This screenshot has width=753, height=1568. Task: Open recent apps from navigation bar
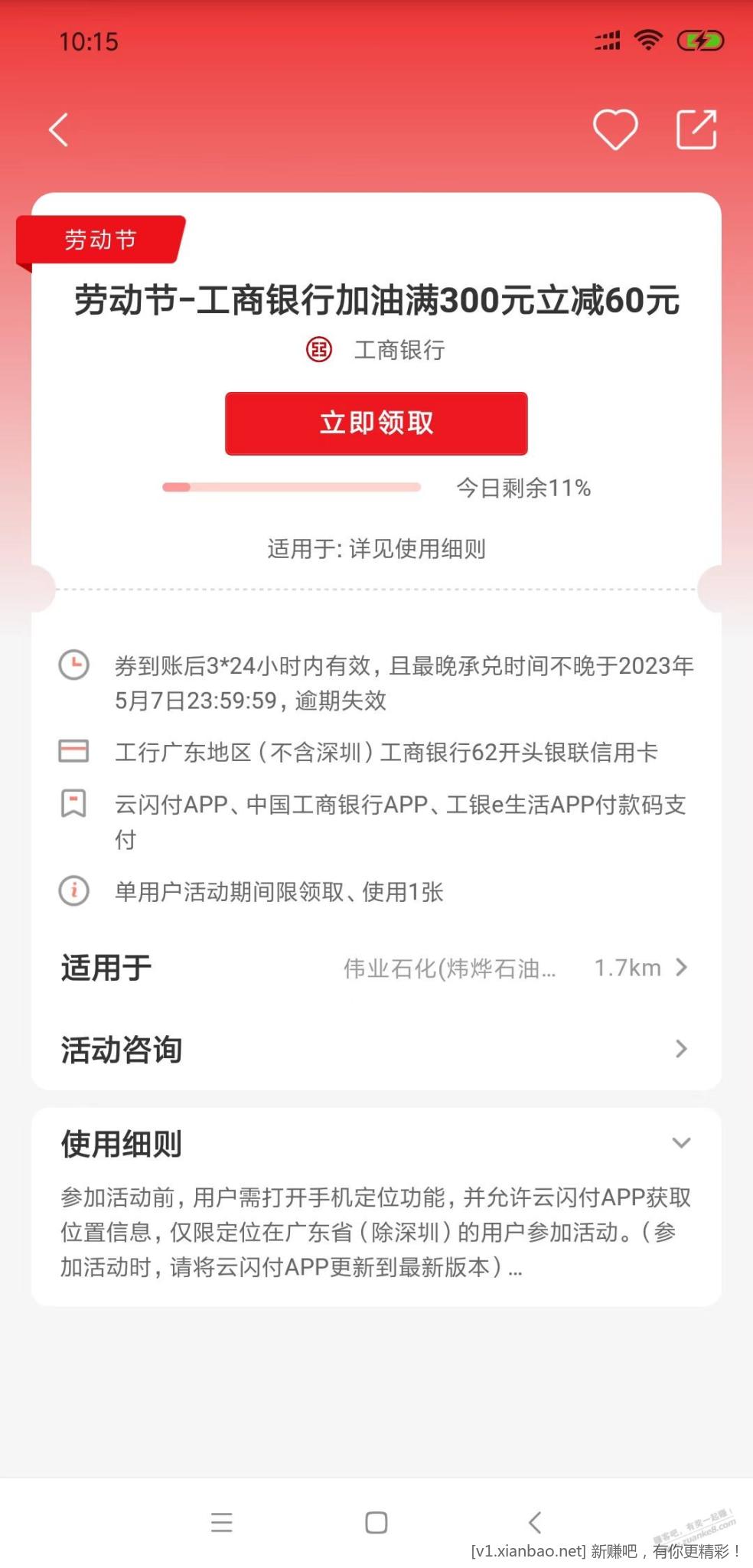click(222, 1522)
